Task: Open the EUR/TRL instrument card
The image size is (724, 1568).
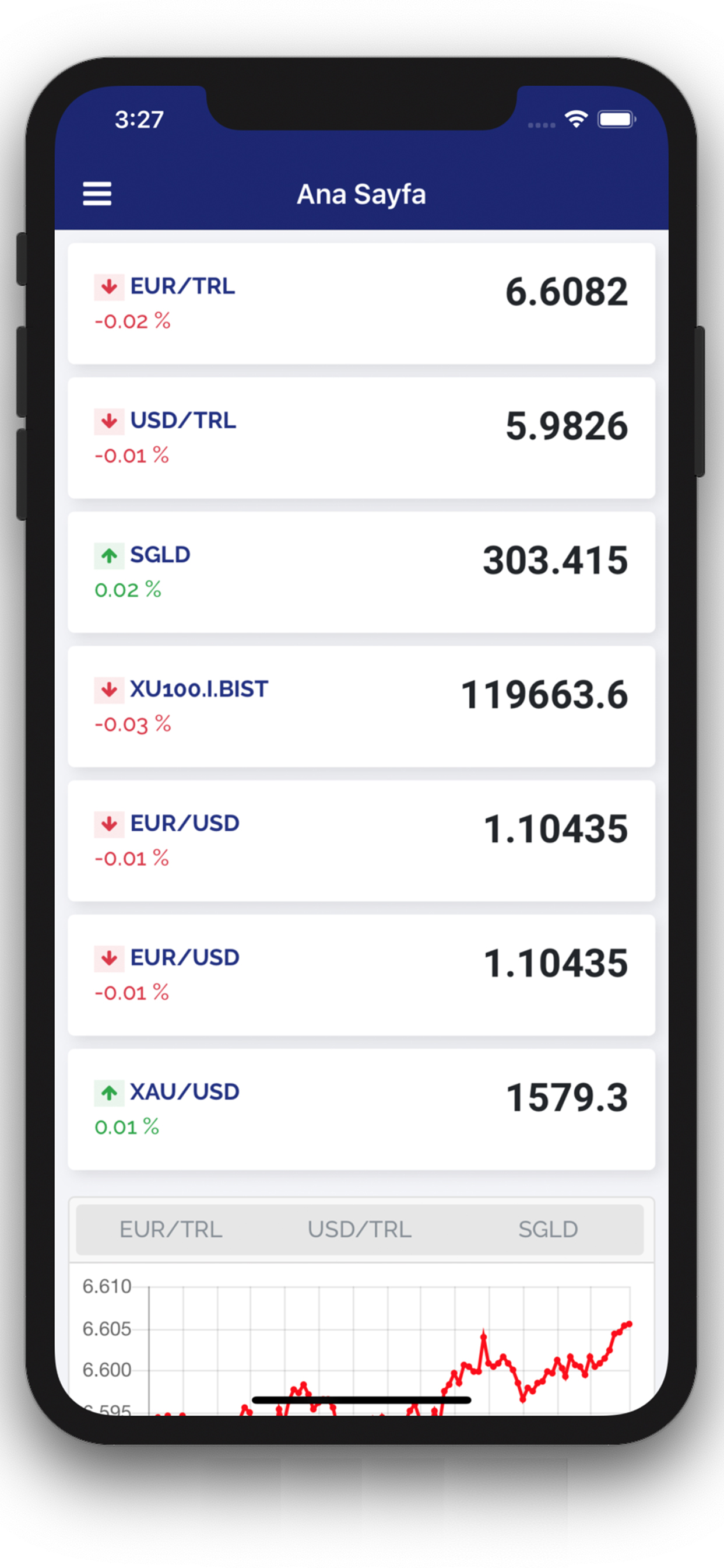Action: coord(361,303)
